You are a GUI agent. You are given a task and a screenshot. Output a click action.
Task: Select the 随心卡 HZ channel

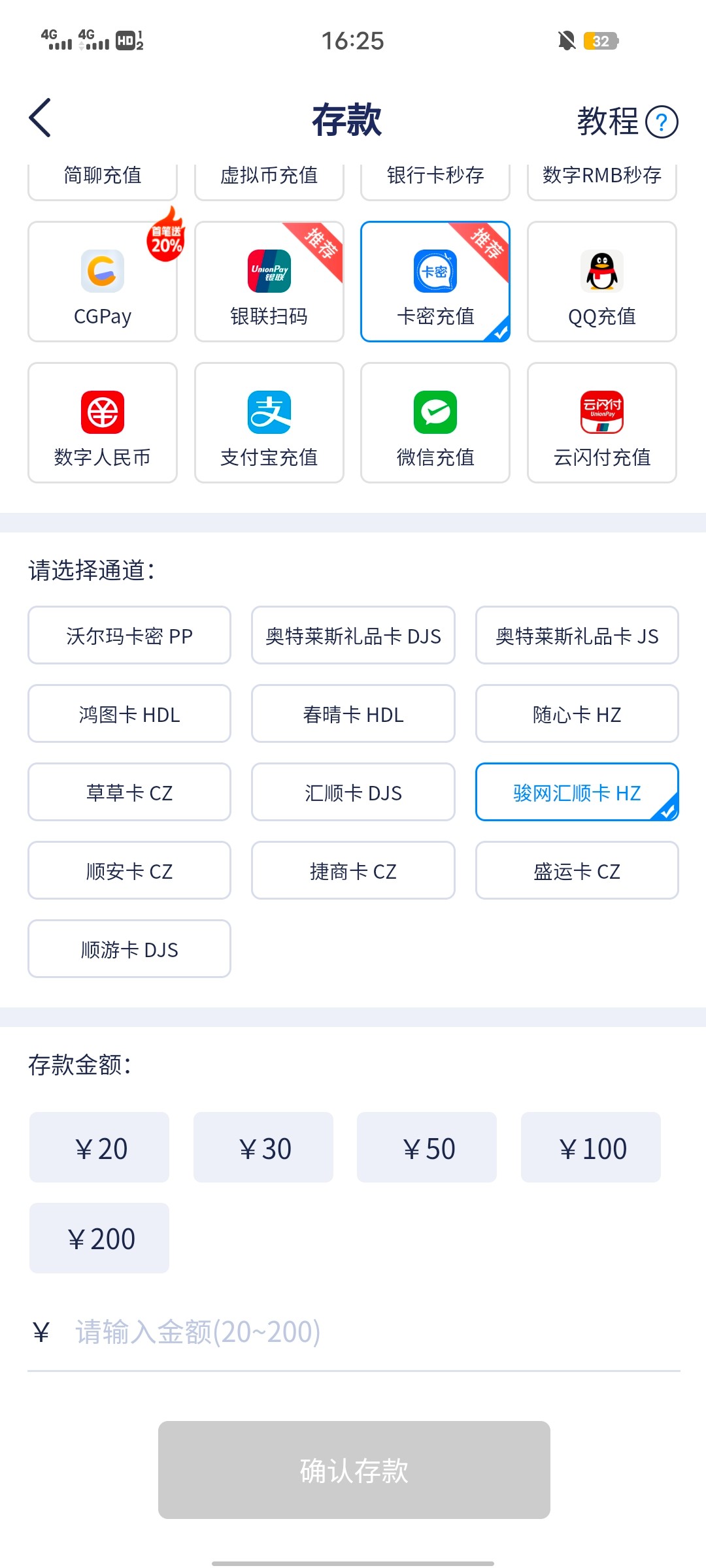[x=577, y=714]
